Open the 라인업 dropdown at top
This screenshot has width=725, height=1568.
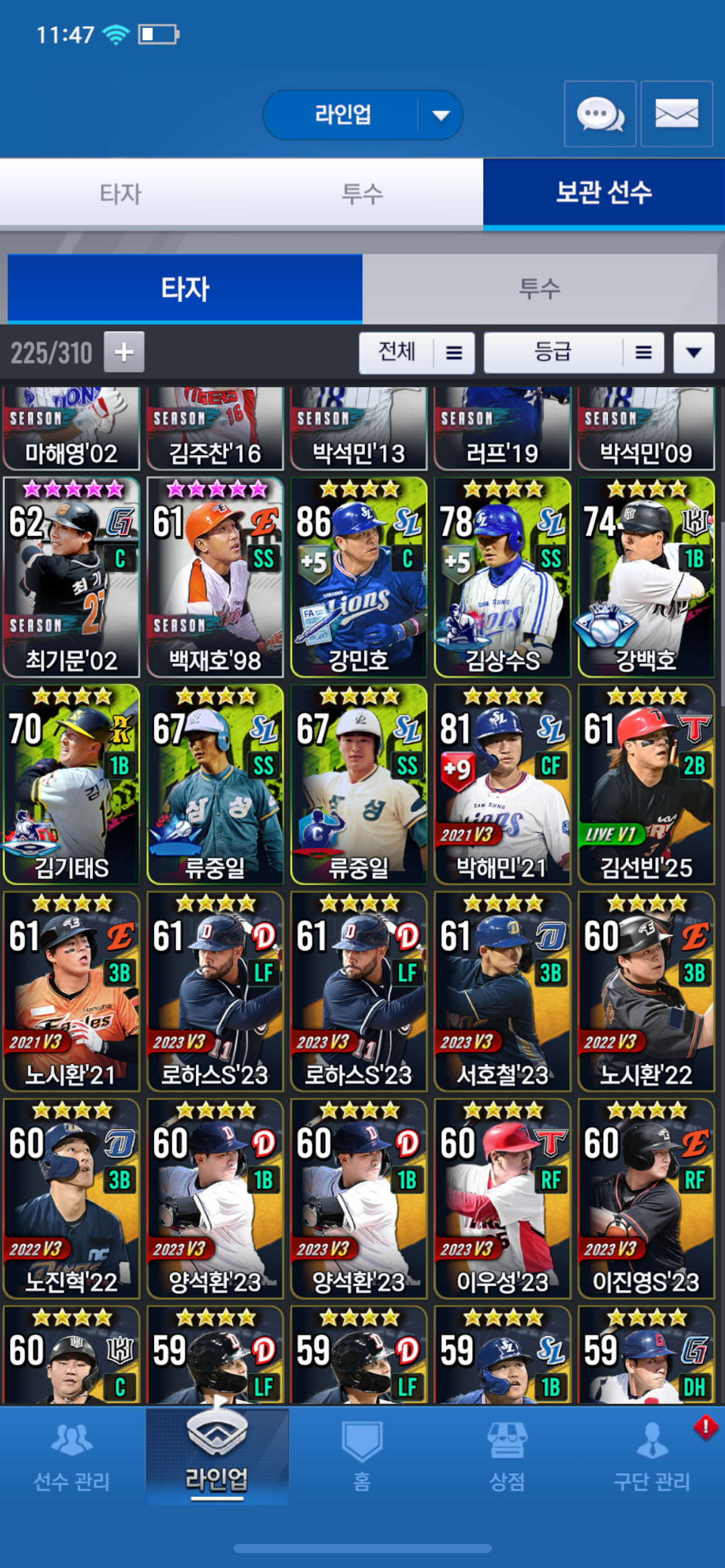(362, 115)
